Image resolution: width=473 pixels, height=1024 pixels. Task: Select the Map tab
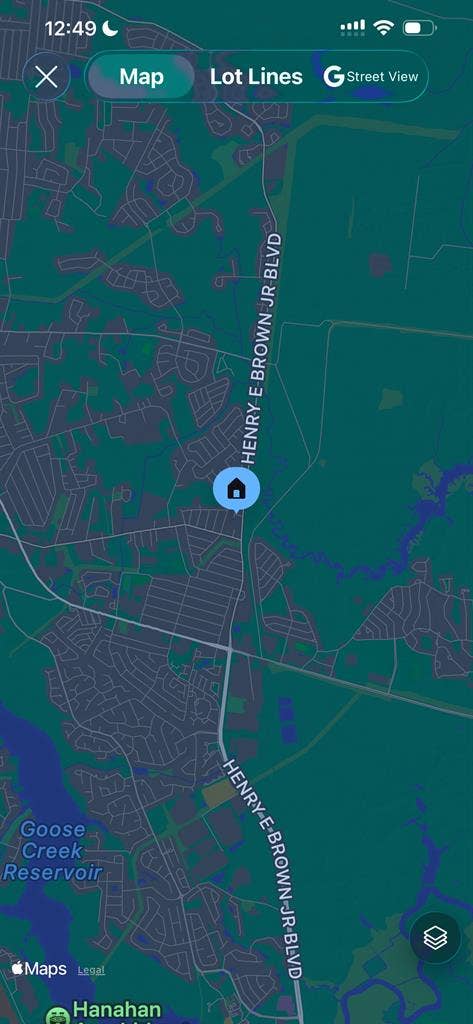(141, 76)
